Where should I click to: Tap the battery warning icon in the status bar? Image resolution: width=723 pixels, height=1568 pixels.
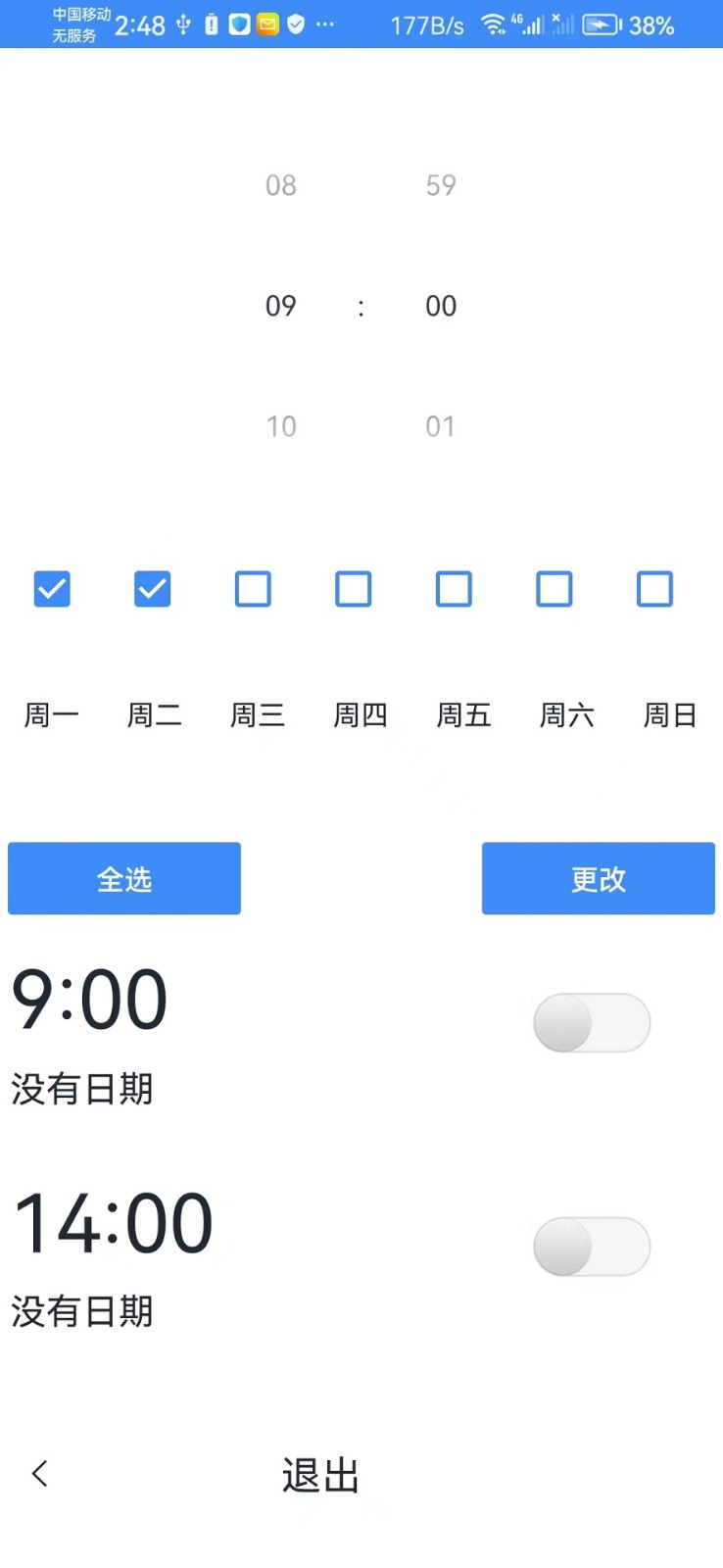tap(212, 24)
